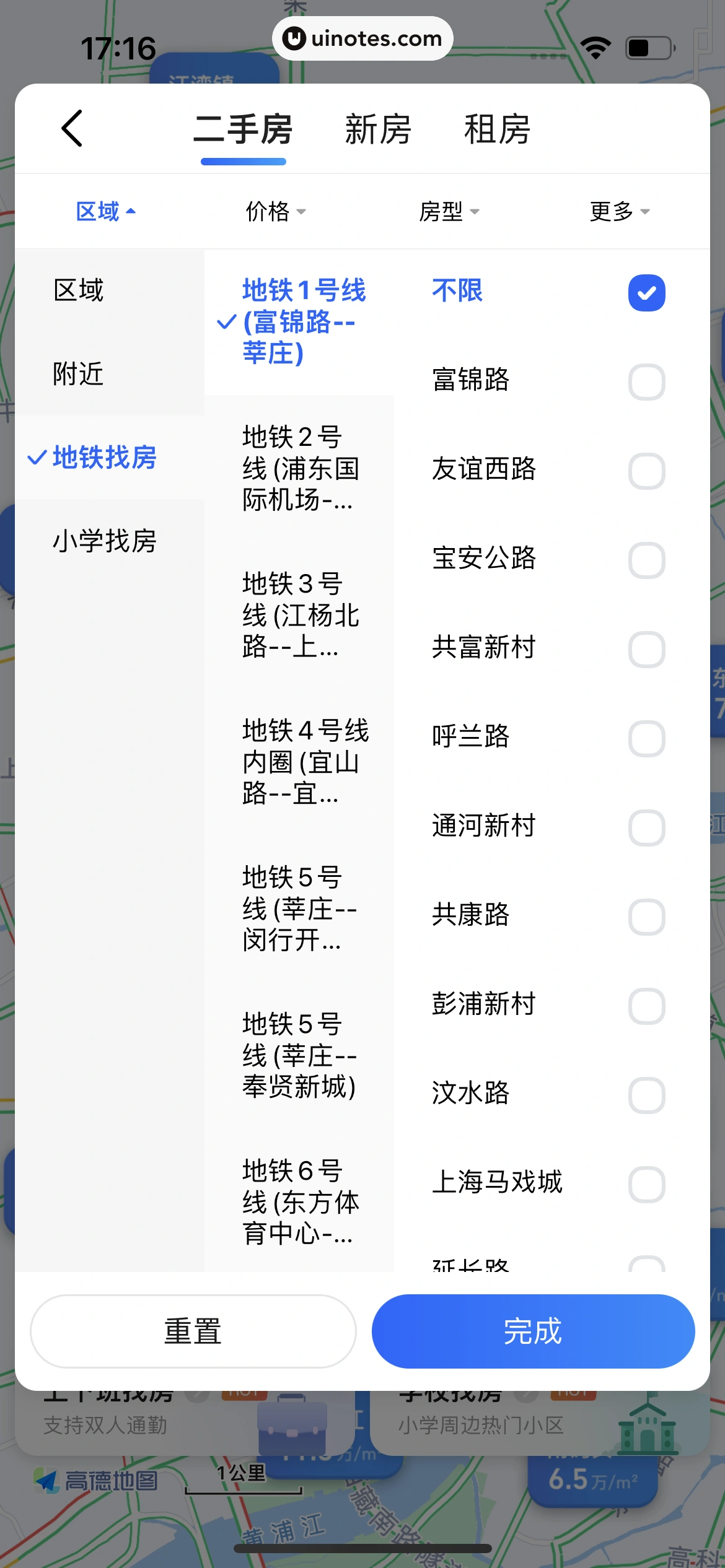Switch to the 新房 tab
Viewport: 725px width, 1568px height.
(x=378, y=129)
